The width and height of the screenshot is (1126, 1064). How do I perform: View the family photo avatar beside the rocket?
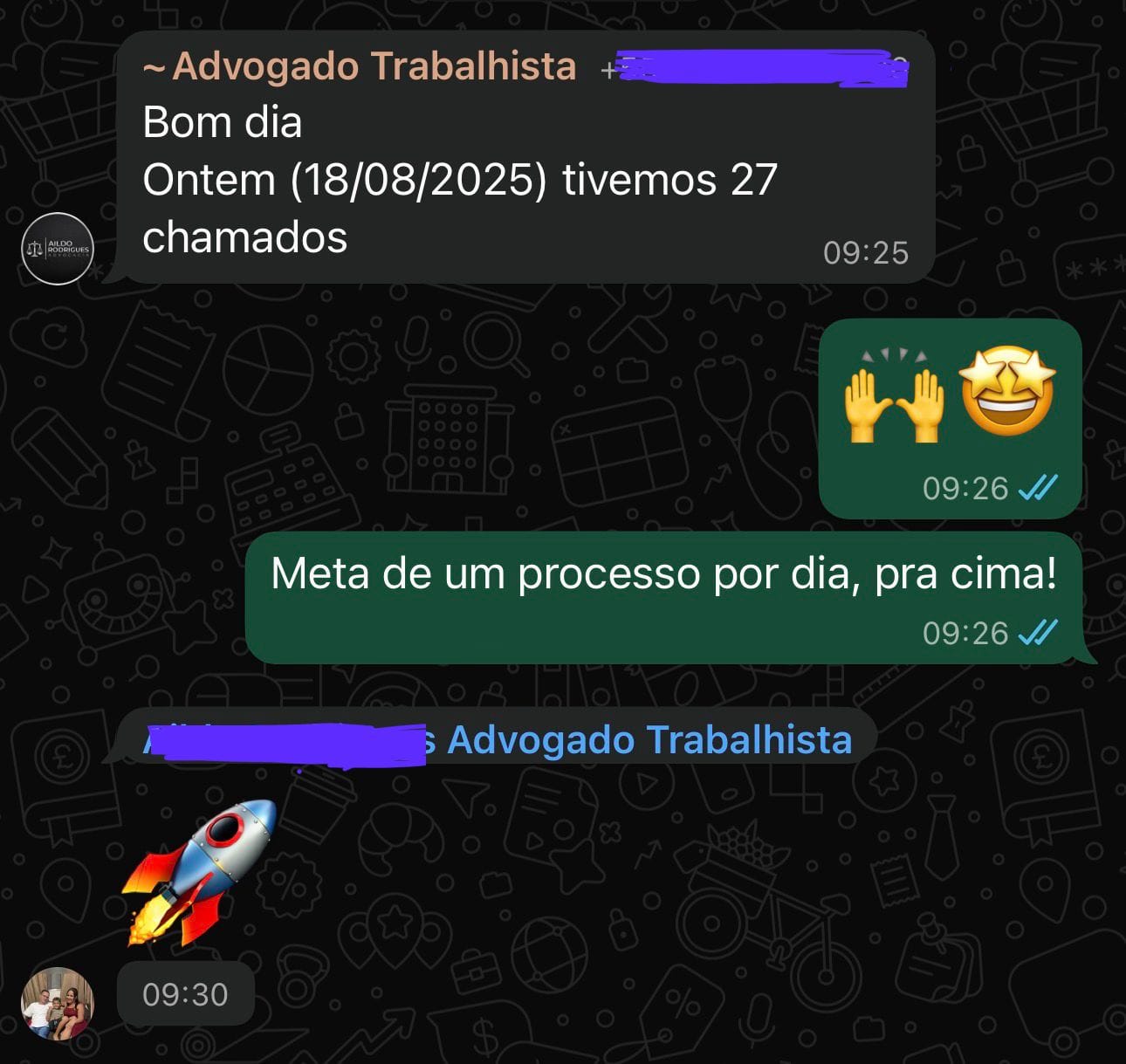coord(58,1003)
